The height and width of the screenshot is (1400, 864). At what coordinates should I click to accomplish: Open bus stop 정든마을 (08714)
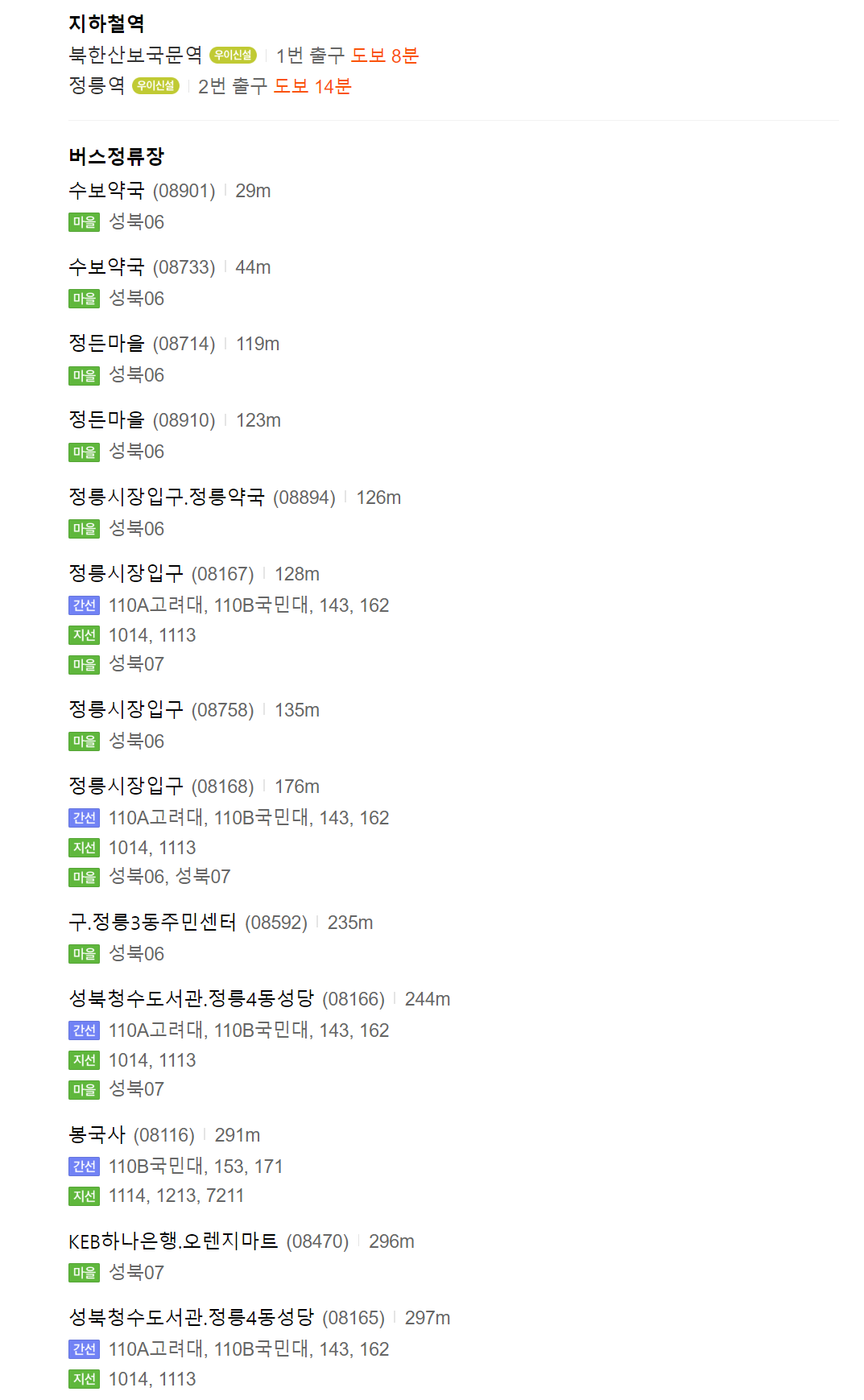(x=106, y=344)
